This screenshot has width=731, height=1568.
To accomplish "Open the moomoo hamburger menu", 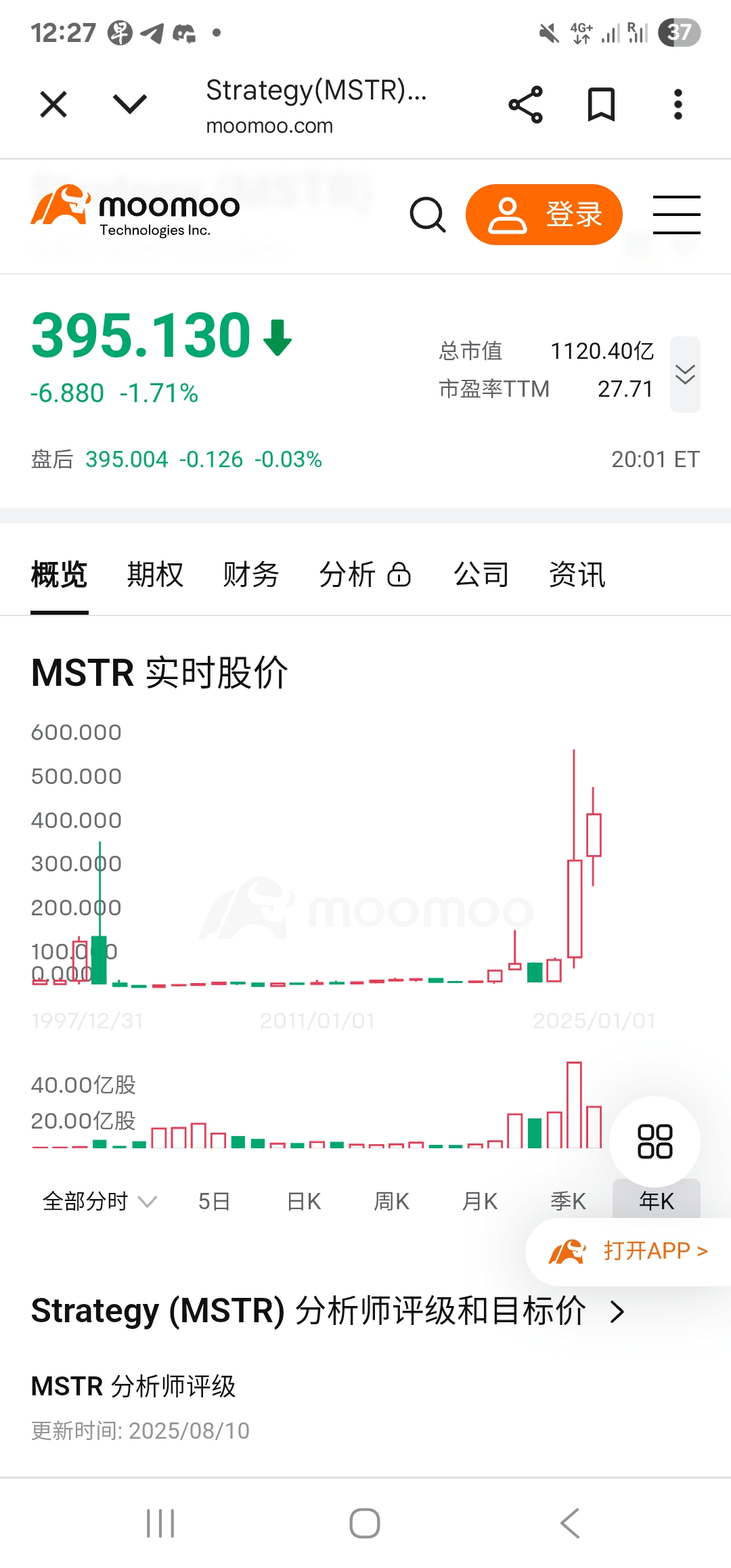I will (677, 215).
